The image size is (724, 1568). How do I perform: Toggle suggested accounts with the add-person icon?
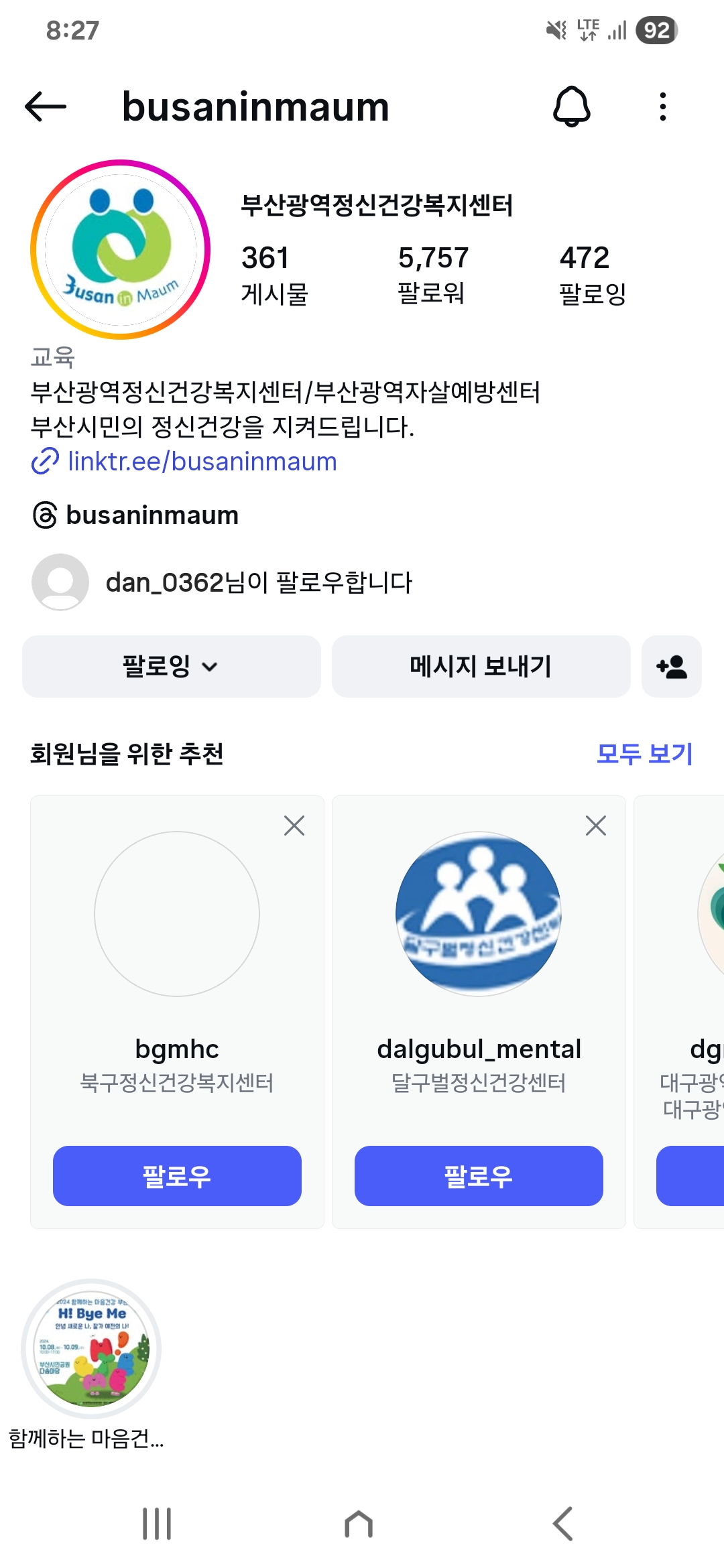click(x=671, y=666)
